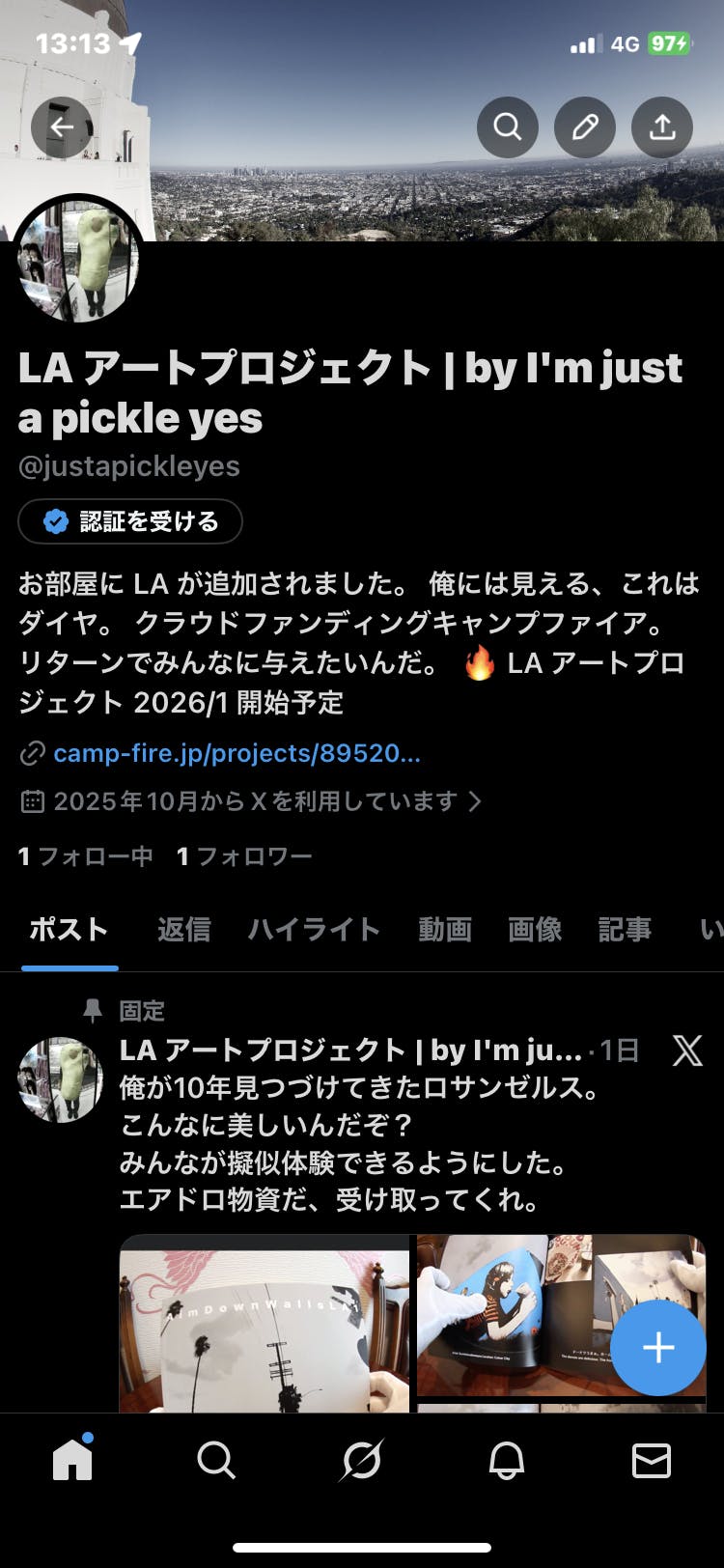Image resolution: width=724 pixels, height=1568 pixels.
Task: Open the X icon on the pinned post
Action: [x=687, y=1050]
